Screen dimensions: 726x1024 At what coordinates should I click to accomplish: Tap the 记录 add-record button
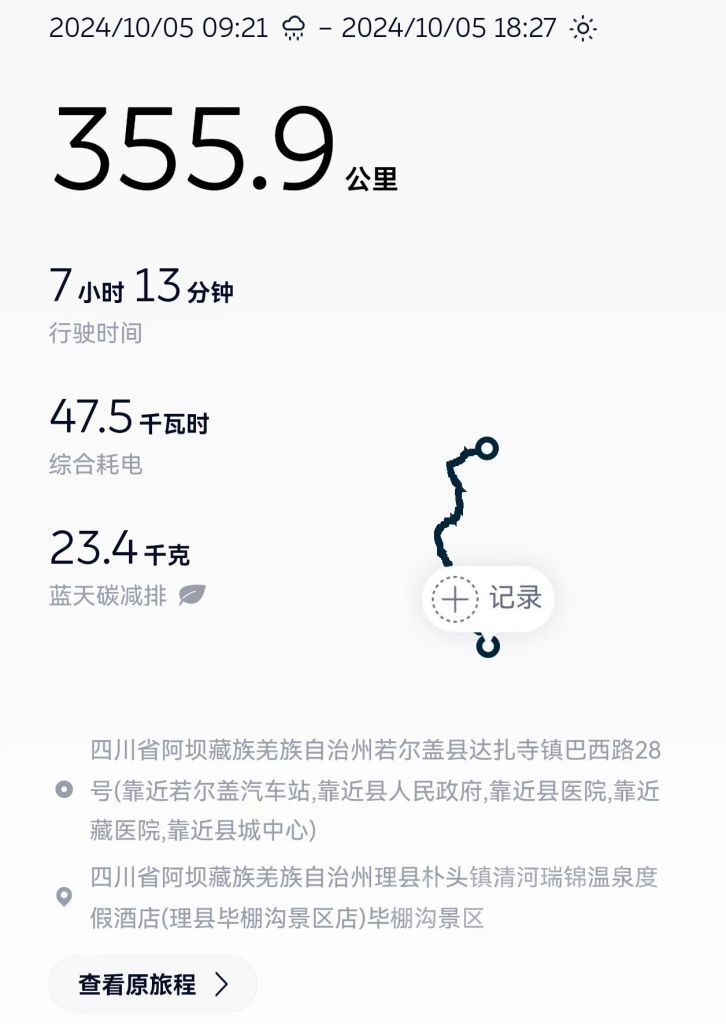tap(487, 599)
